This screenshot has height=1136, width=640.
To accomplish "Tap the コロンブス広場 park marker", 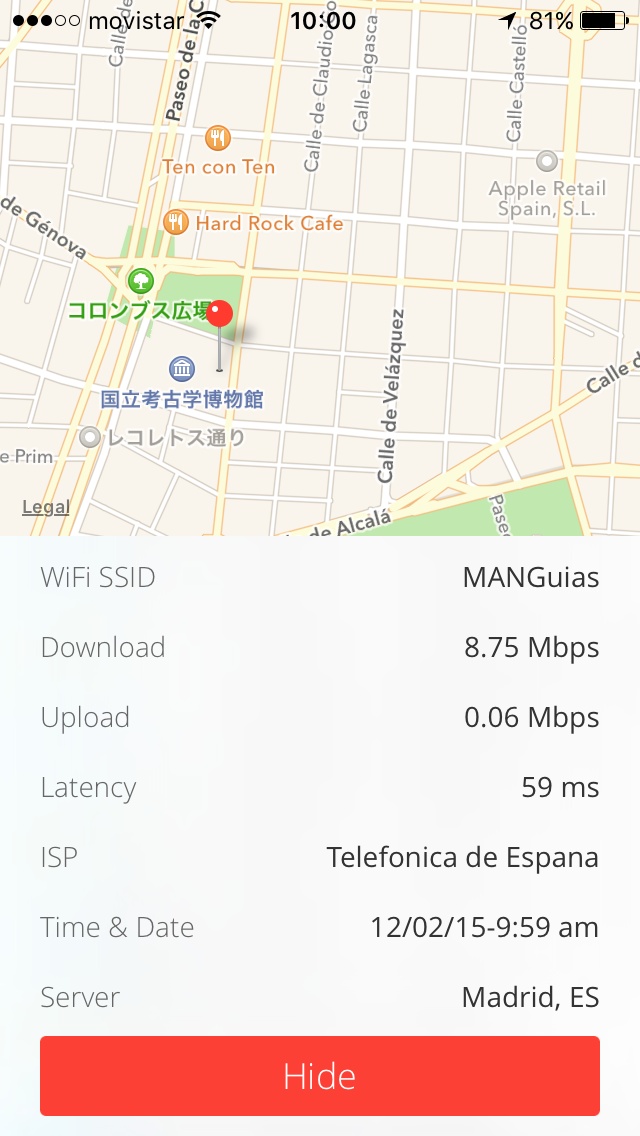I will pyautogui.click(x=140, y=276).
